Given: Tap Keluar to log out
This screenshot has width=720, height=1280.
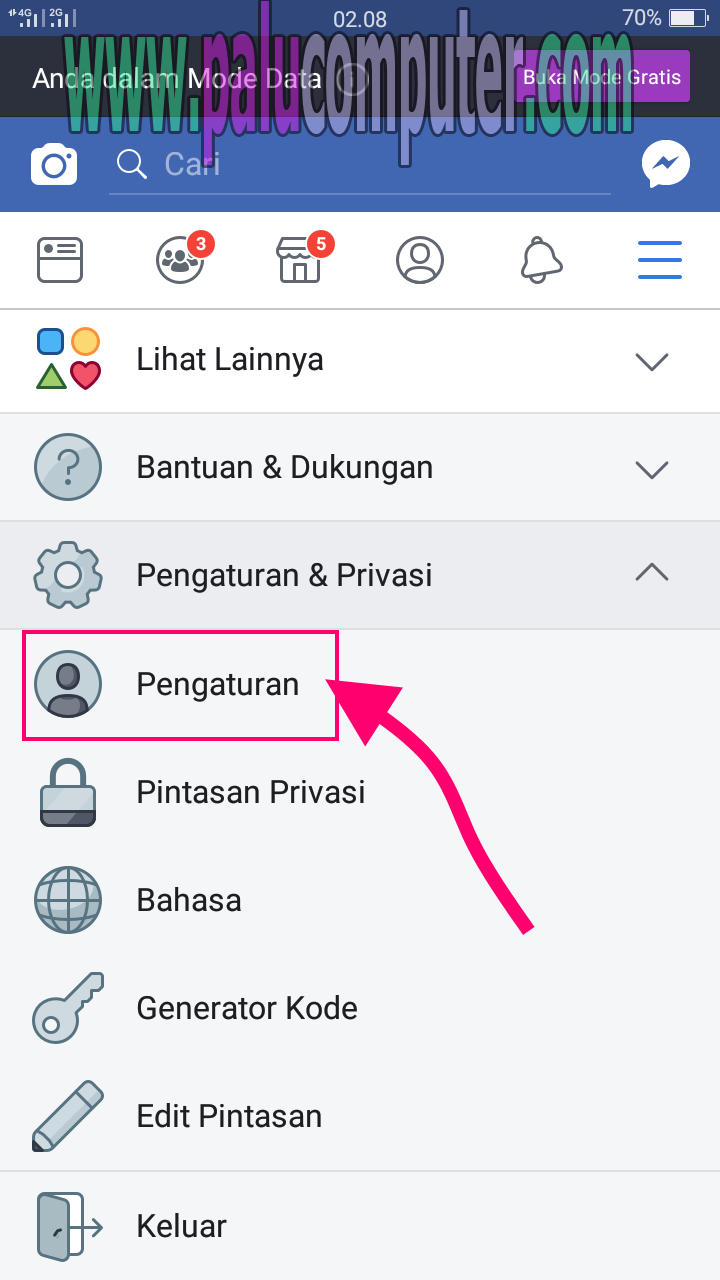Looking at the screenshot, I should [x=181, y=1226].
